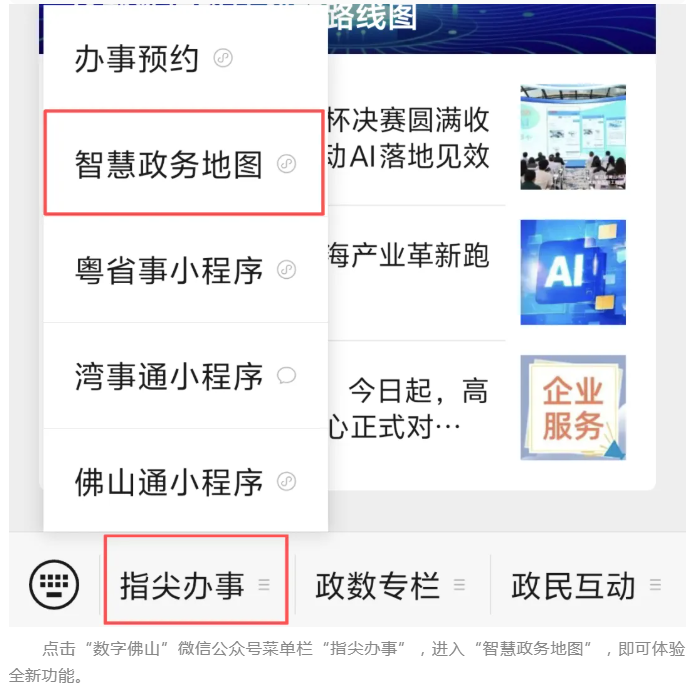Switch to keyboard input mode
The width and height of the screenshot is (696, 689).
tap(54, 585)
